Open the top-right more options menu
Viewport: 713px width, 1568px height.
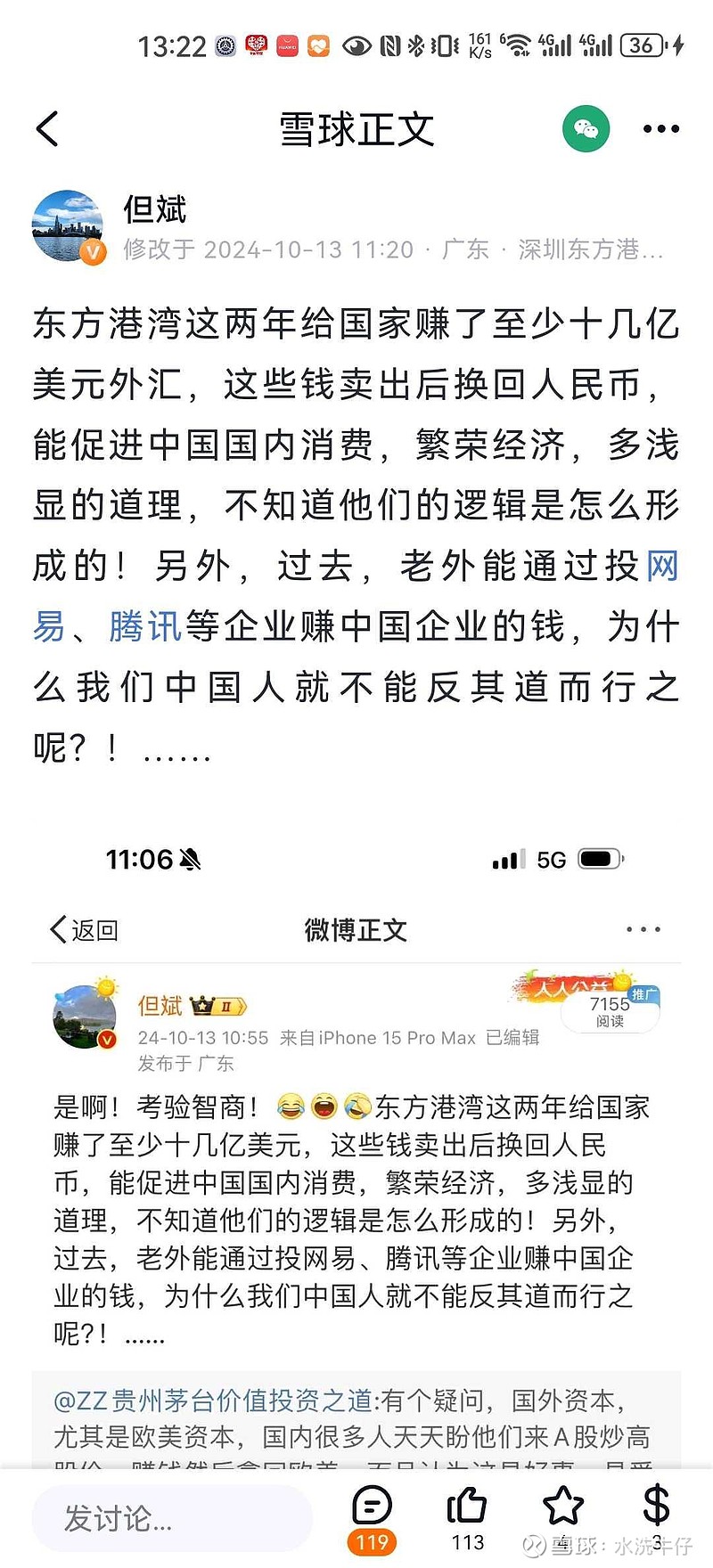(660, 128)
